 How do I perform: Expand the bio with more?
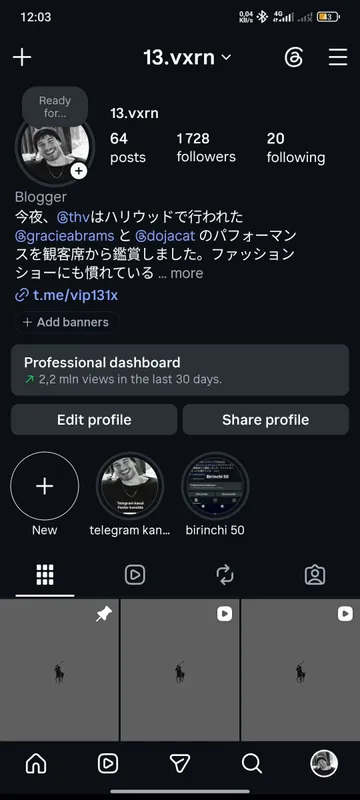[186, 273]
